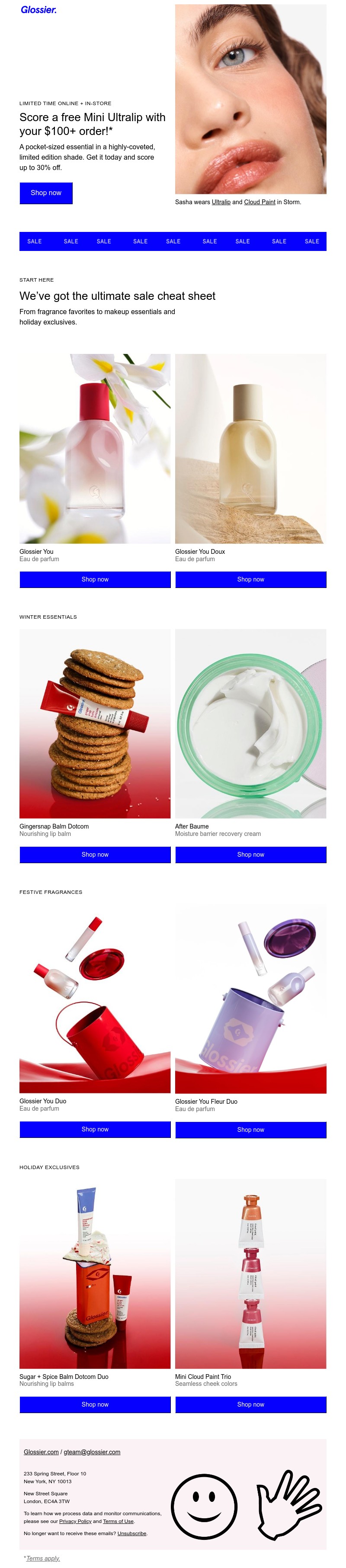
Task: Open the Cloud Paint link in the caption
Action: click(259, 202)
